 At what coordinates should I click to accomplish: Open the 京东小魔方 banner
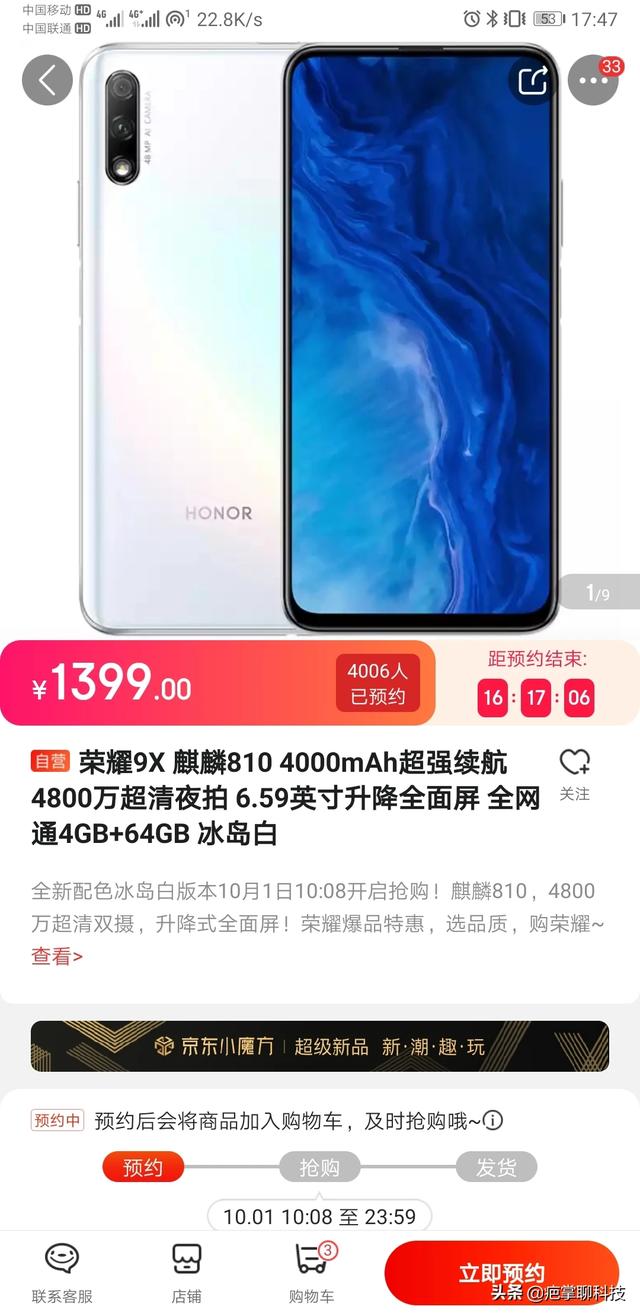pyautogui.click(x=320, y=1046)
